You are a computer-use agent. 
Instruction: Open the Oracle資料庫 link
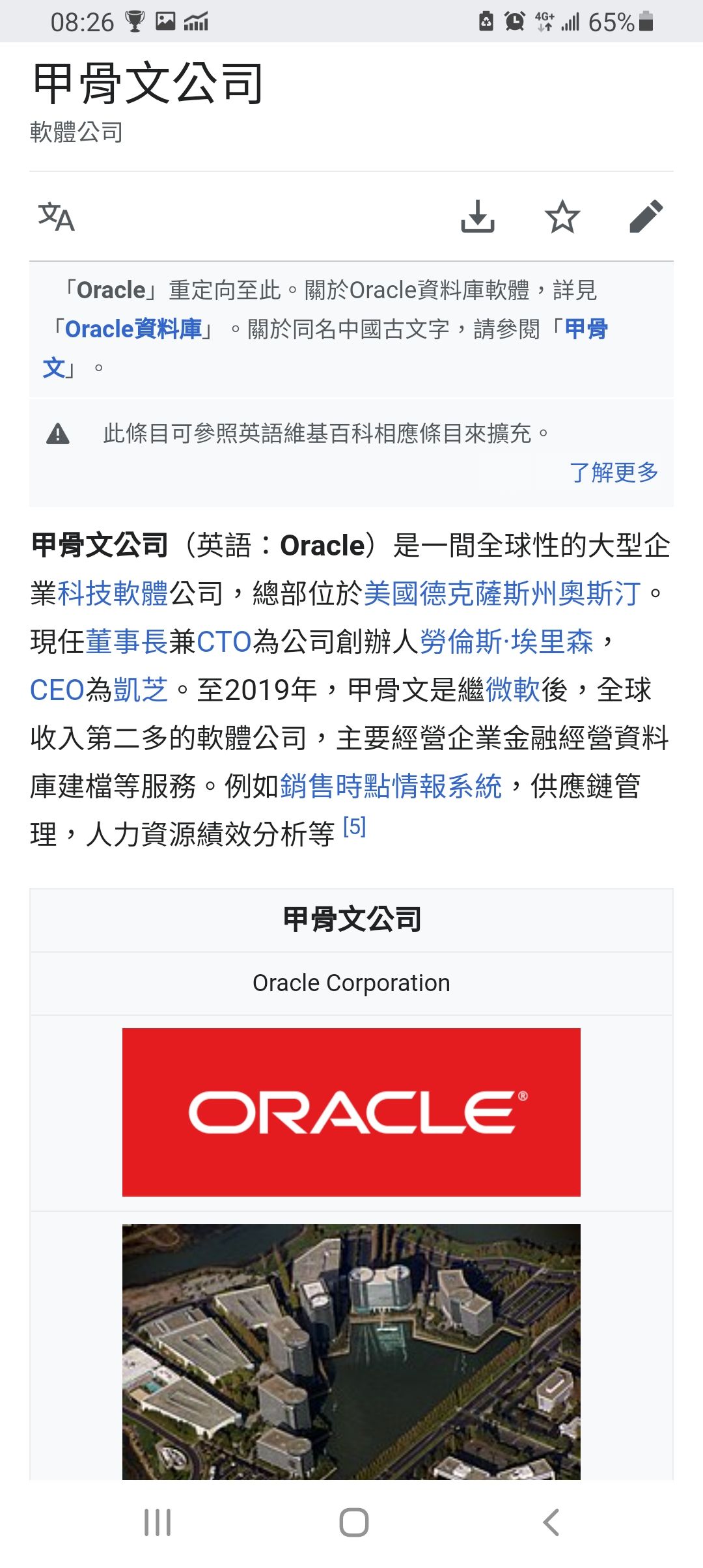click(133, 329)
